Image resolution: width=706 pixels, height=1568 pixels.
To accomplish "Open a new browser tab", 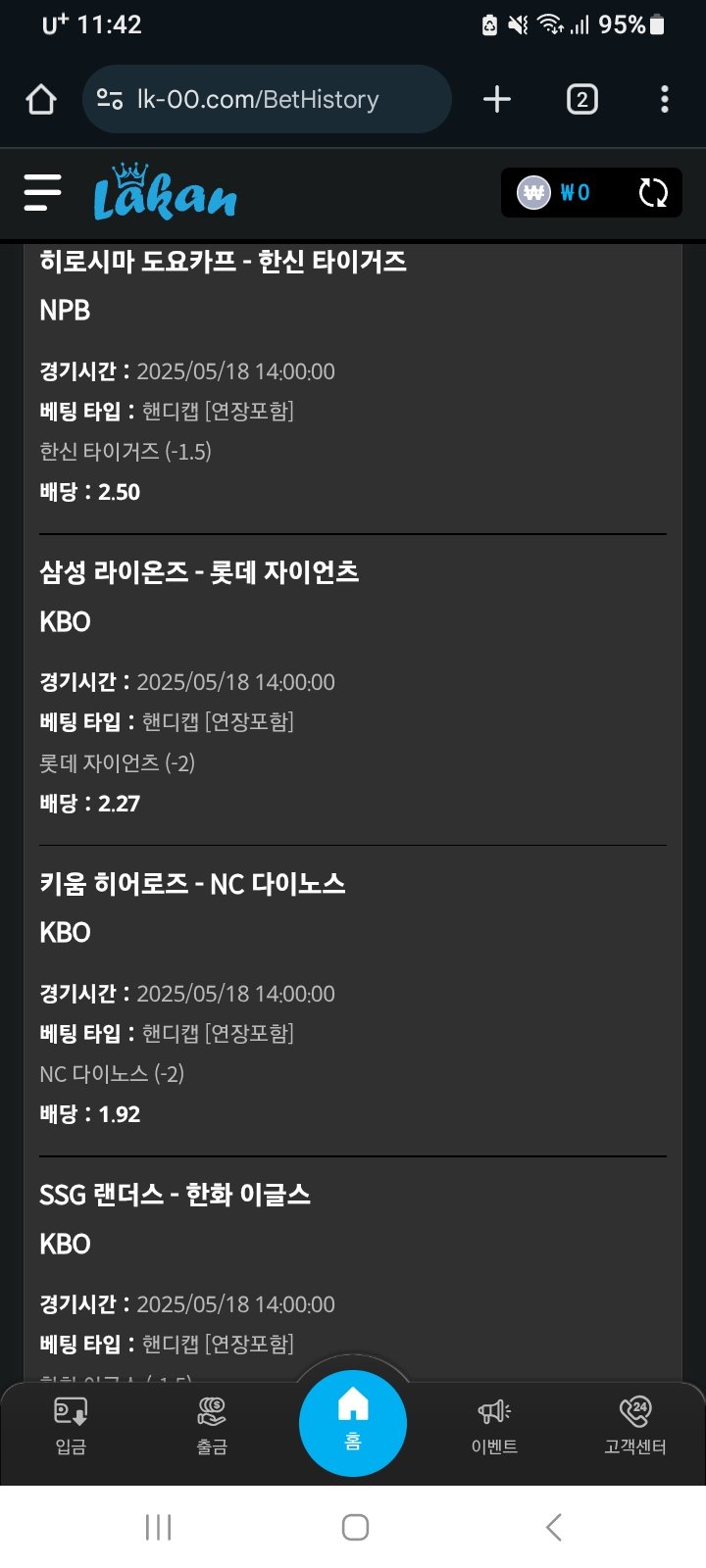I will click(x=497, y=99).
